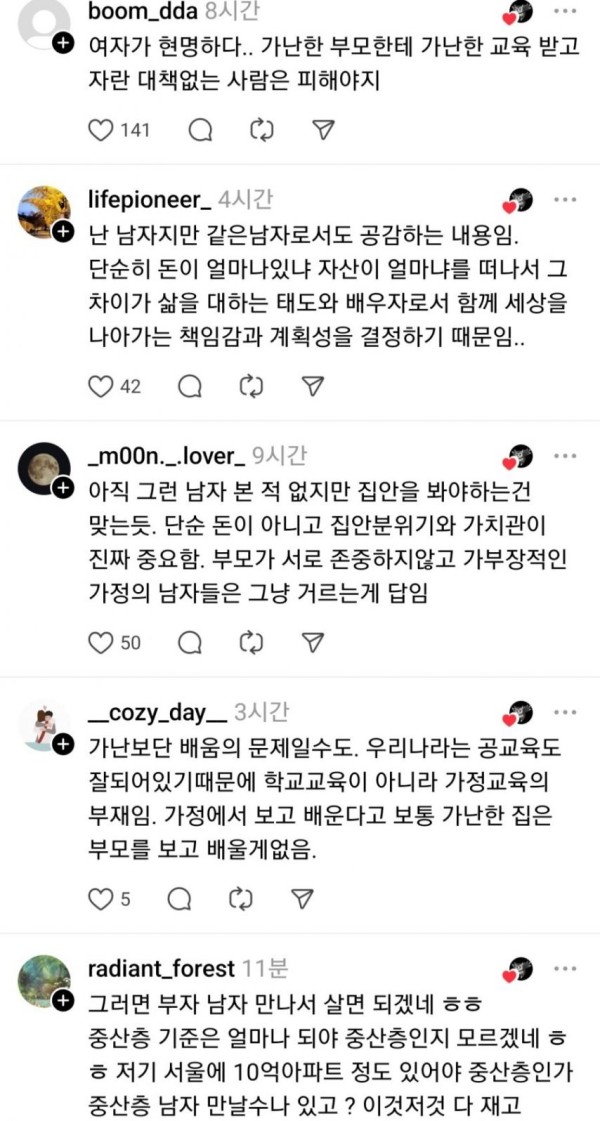Open overflow menu on lifepioneer_'s comment
This screenshot has height=1121, width=600.
pos(567,198)
